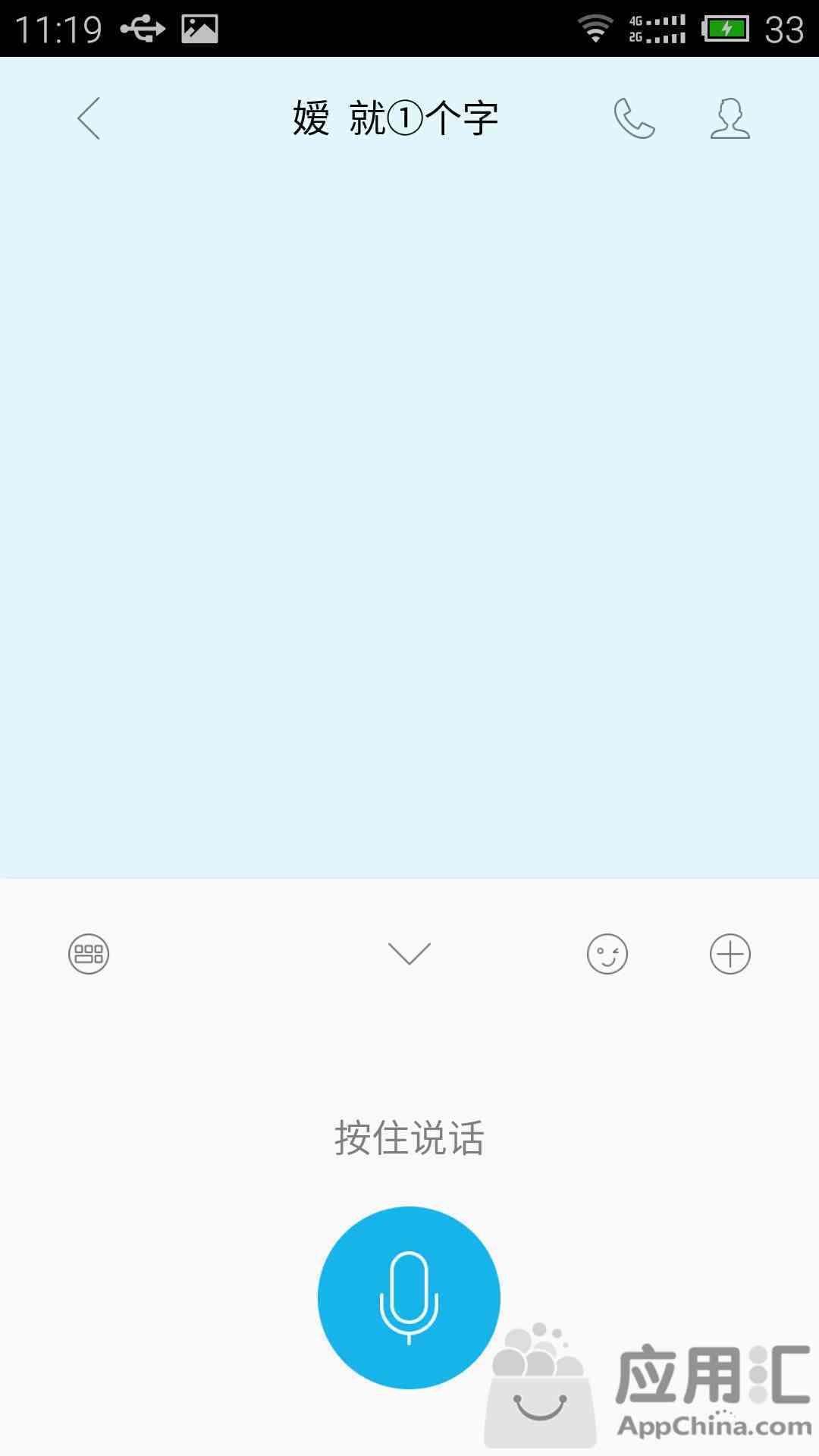The image size is (819, 1456).
Task: Tap the blue microphone button
Action: pos(409,1298)
